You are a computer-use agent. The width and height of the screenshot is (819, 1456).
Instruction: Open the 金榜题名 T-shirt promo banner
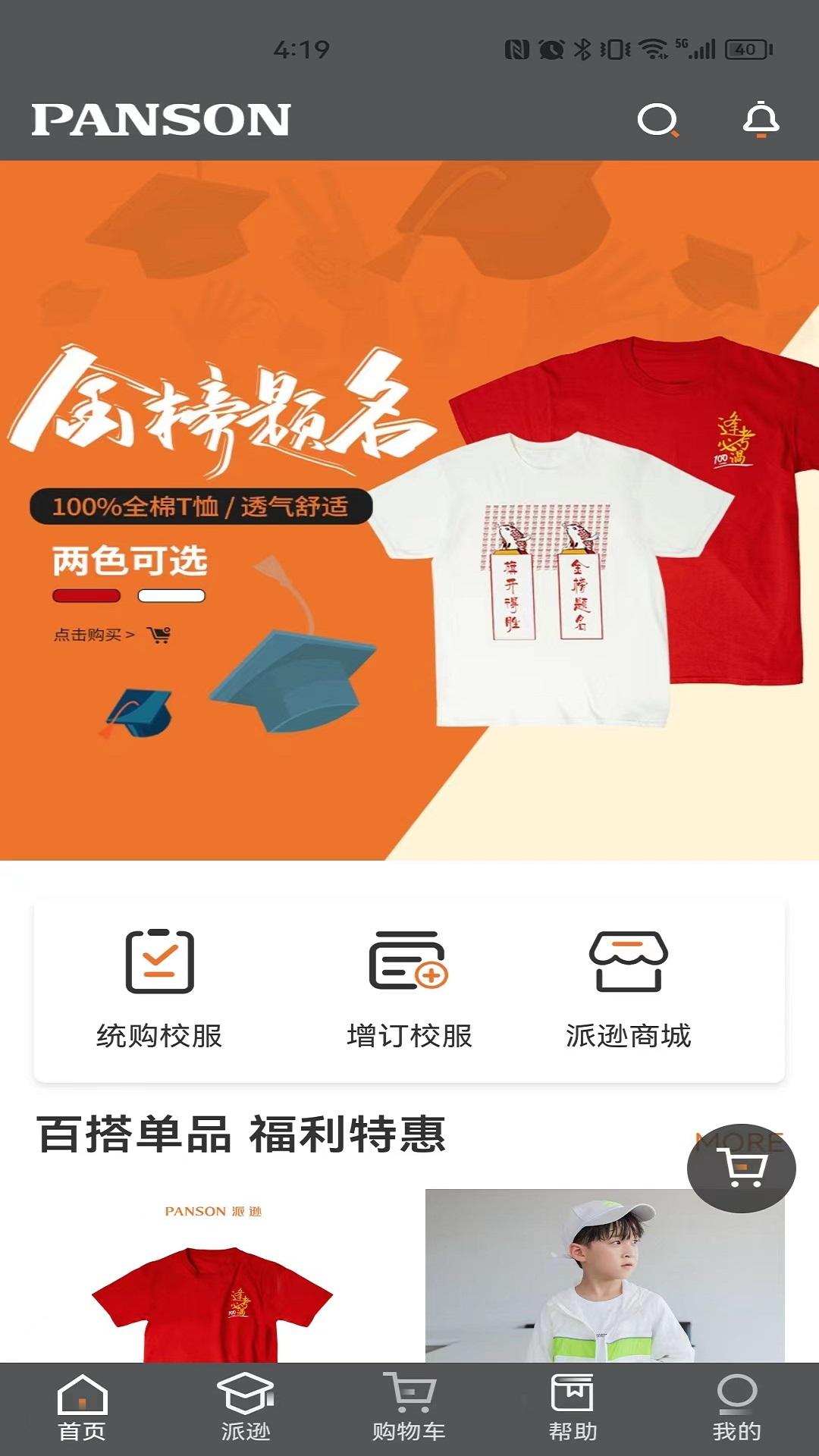pyautogui.click(x=409, y=510)
